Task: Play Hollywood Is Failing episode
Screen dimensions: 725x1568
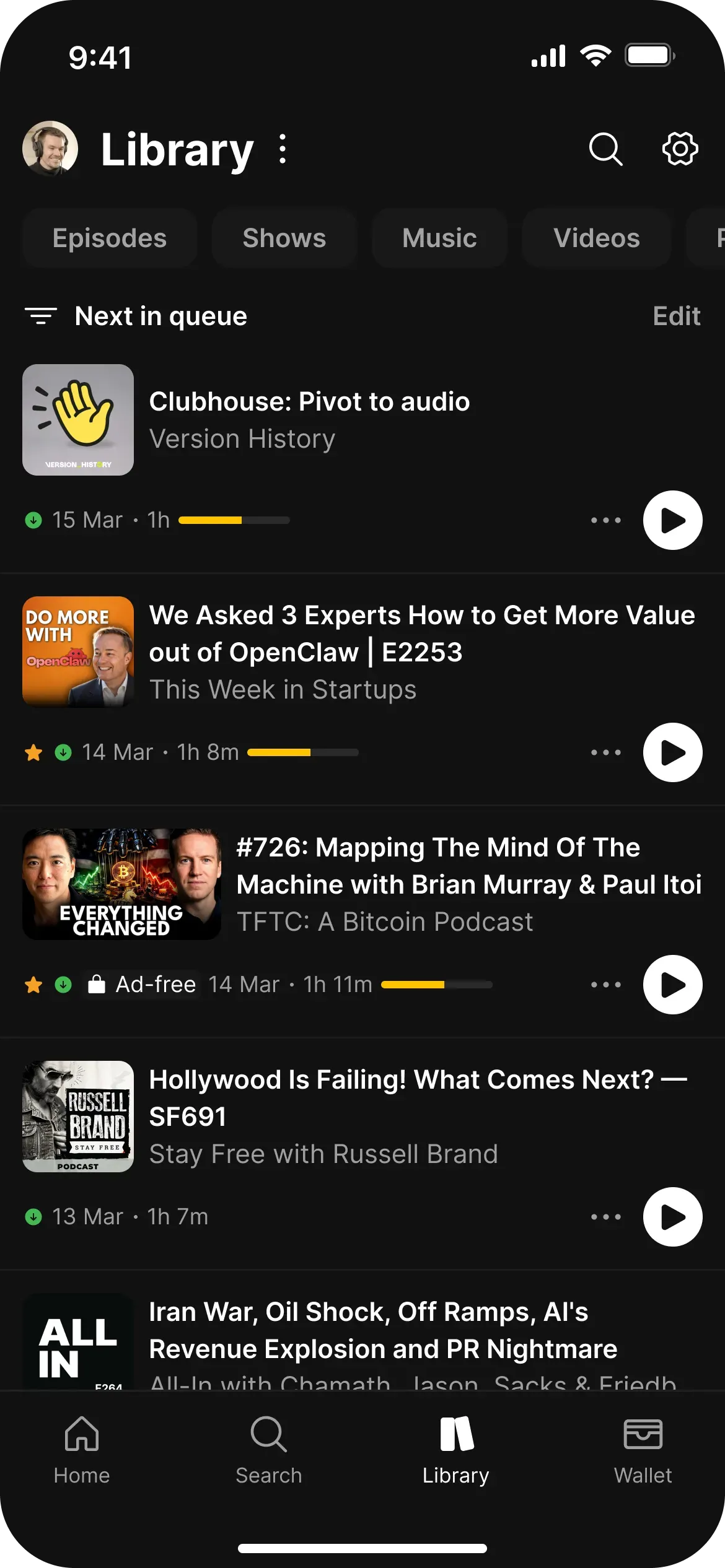Action: point(672,1217)
